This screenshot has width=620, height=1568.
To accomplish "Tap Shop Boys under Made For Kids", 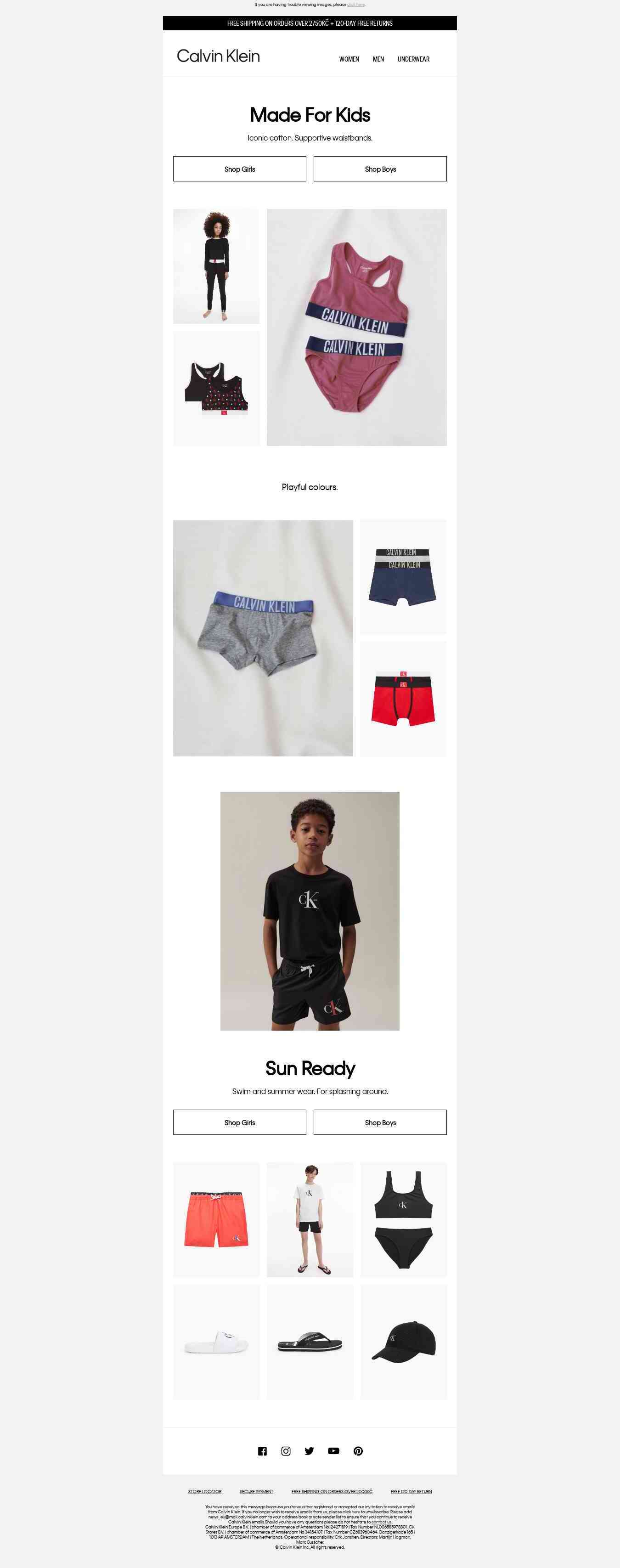I will pyautogui.click(x=380, y=169).
